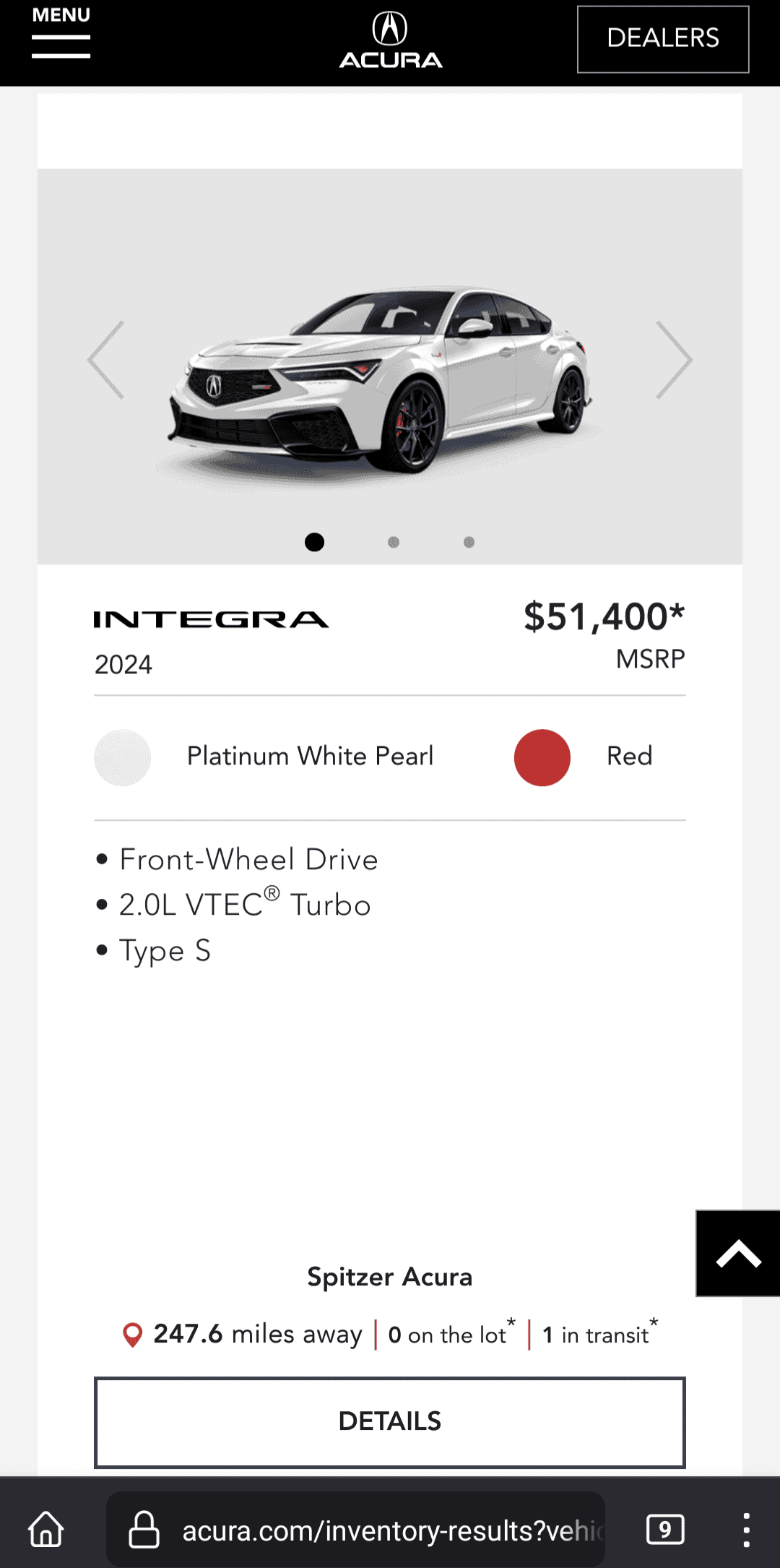Advance carousel with the right chevron
The width and height of the screenshot is (780, 1568).
pyautogui.click(x=673, y=359)
